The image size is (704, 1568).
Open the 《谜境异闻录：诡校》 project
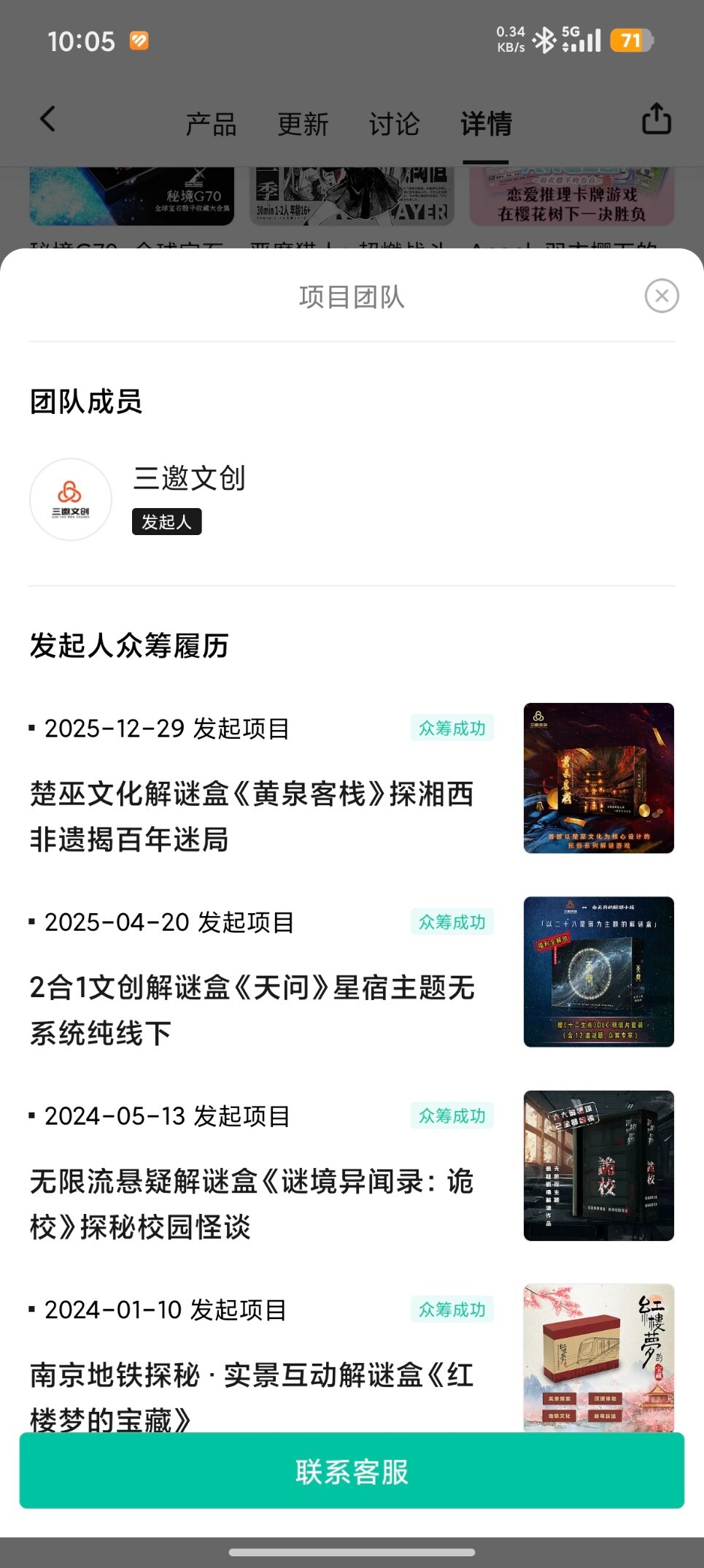pyautogui.click(x=252, y=1203)
